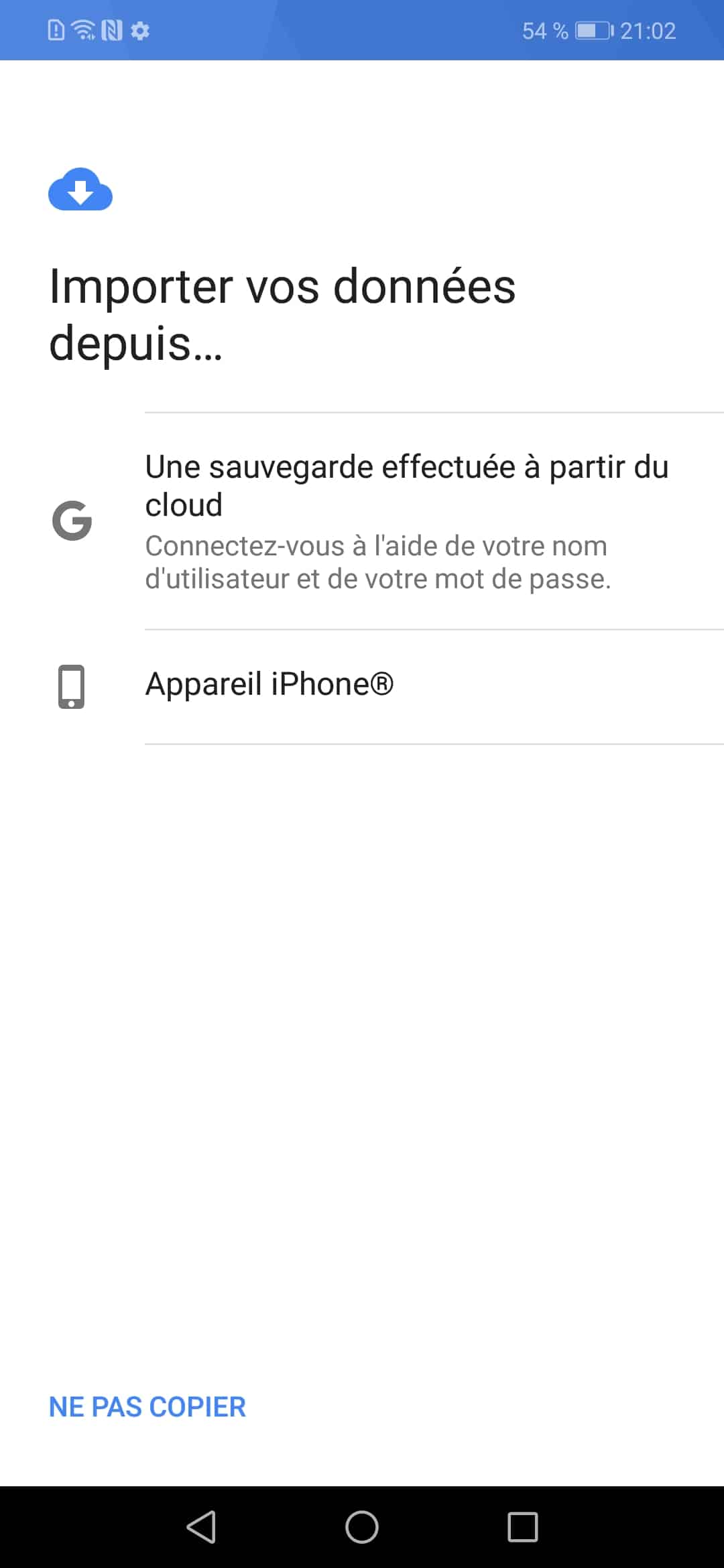Open the recent apps view
This screenshot has height=1568, width=724.
click(x=523, y=1527)
